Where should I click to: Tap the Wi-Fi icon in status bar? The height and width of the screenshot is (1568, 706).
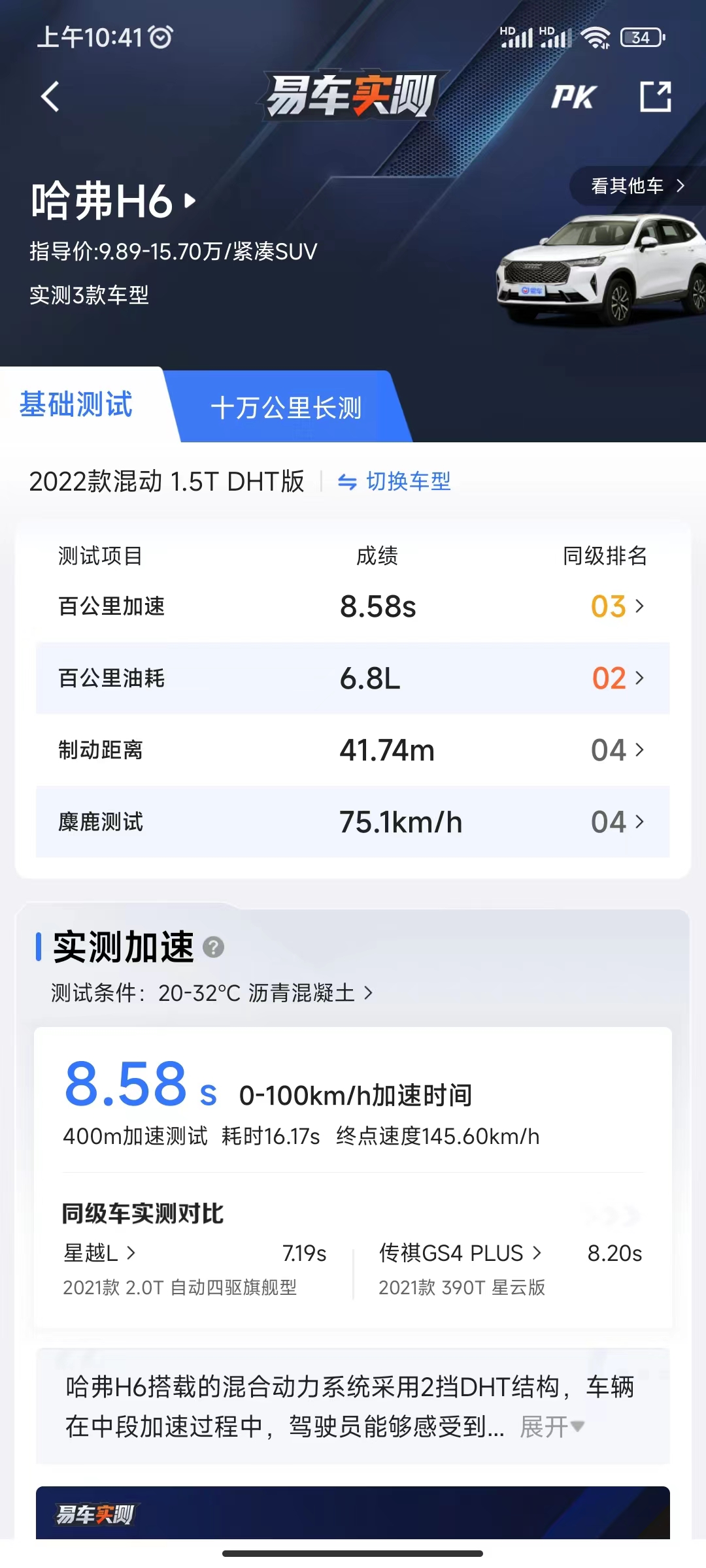(596, 37)
